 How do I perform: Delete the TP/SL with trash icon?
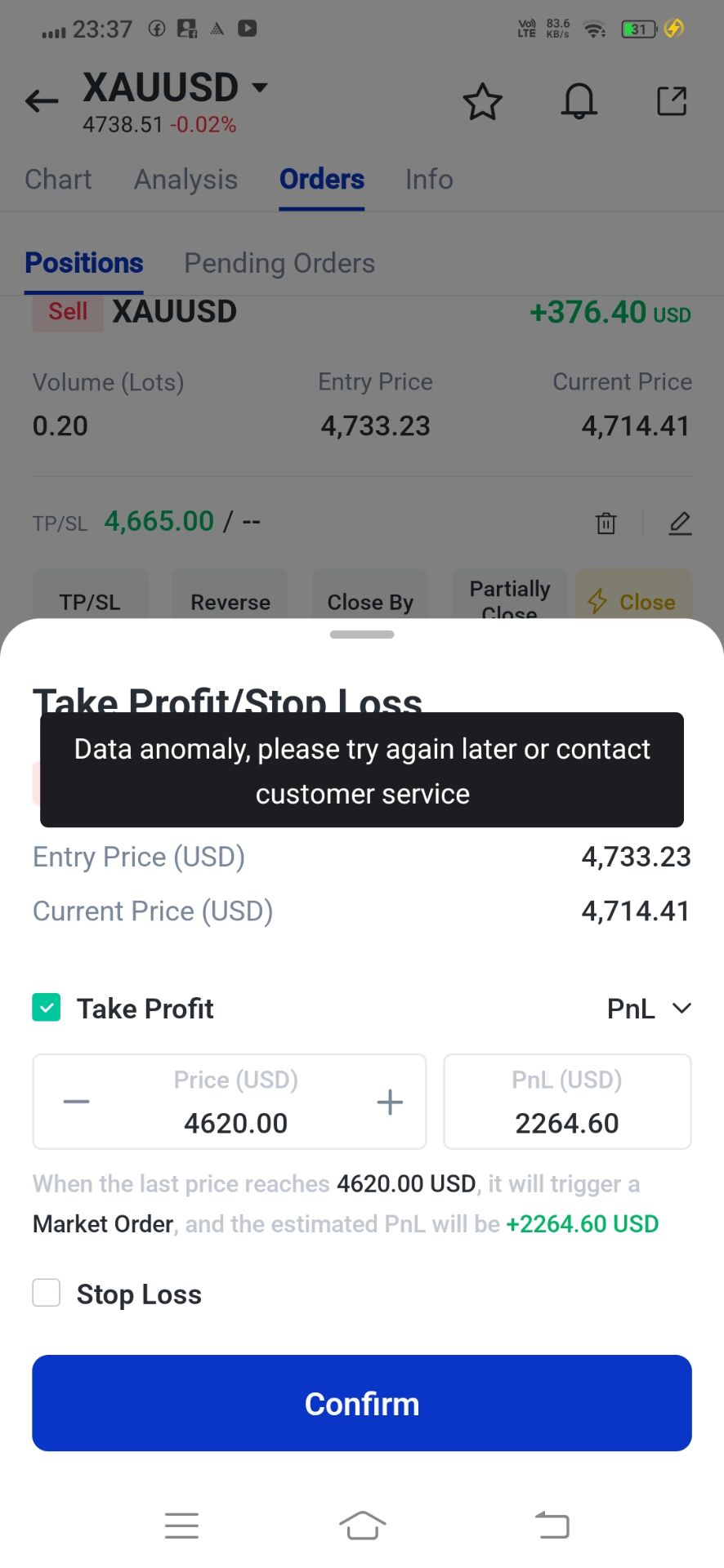coord(606,523)
